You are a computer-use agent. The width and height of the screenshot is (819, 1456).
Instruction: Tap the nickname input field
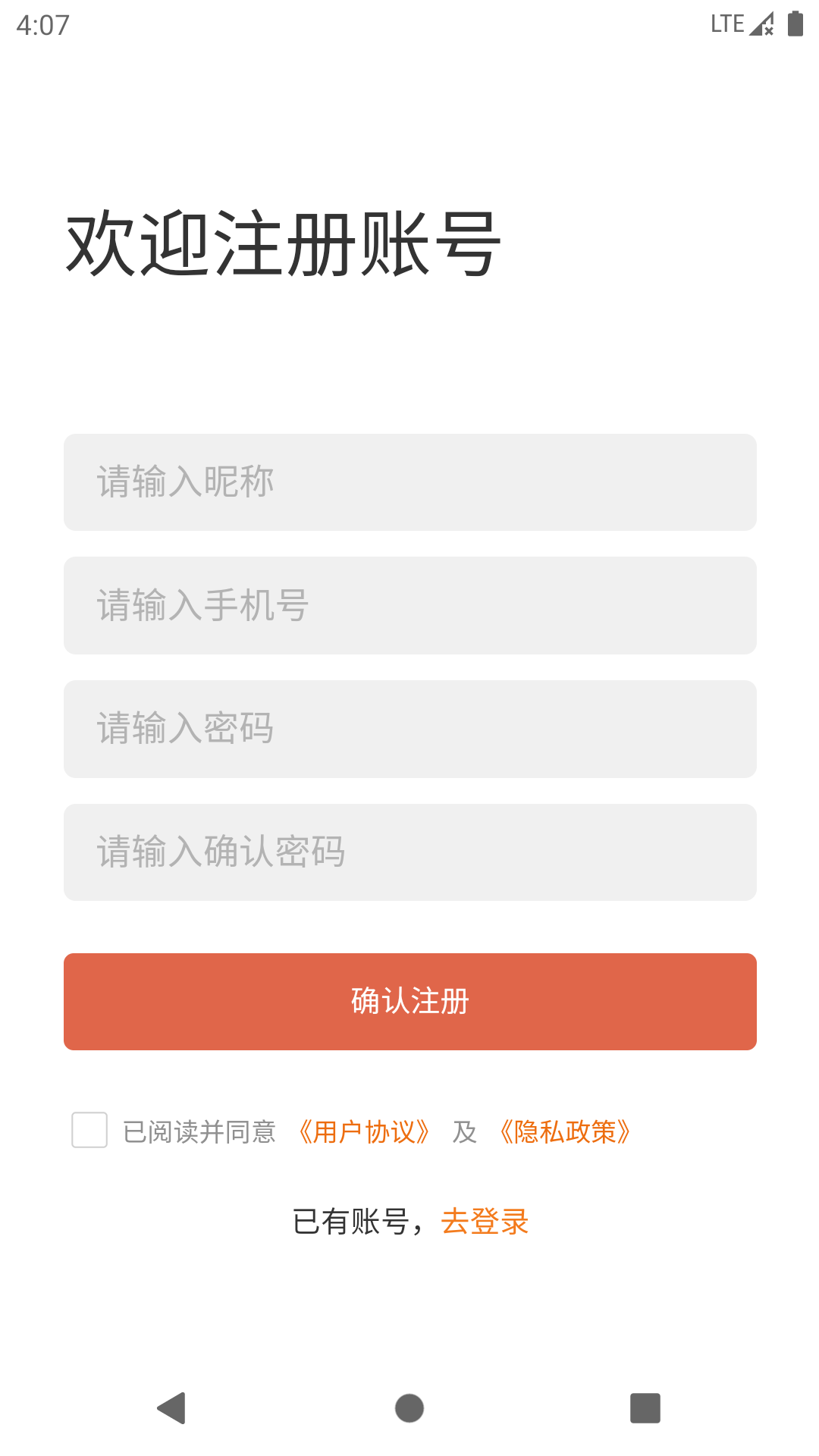click(409, 482)
